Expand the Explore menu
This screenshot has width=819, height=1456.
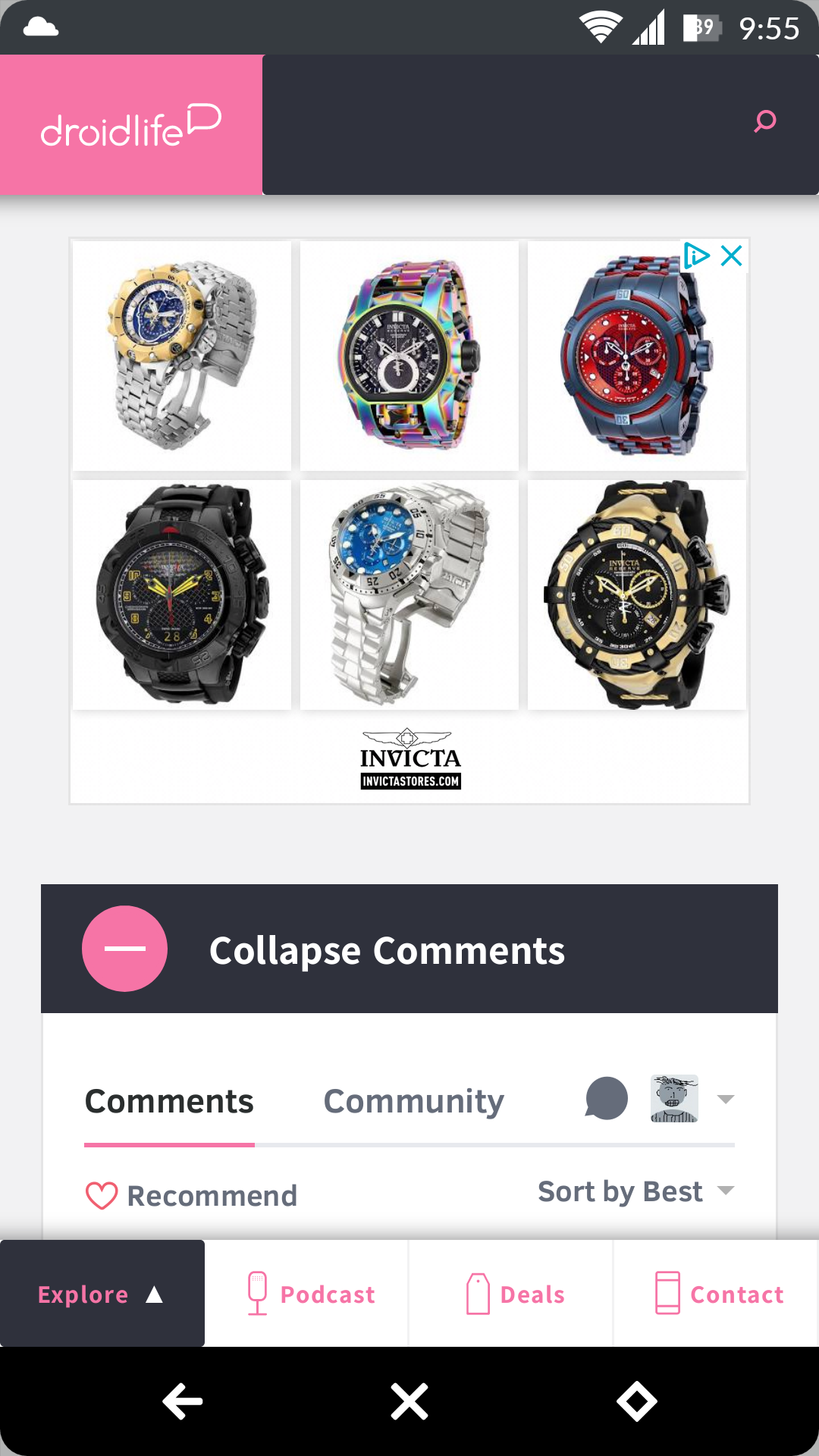click(x=102, y=1294)
